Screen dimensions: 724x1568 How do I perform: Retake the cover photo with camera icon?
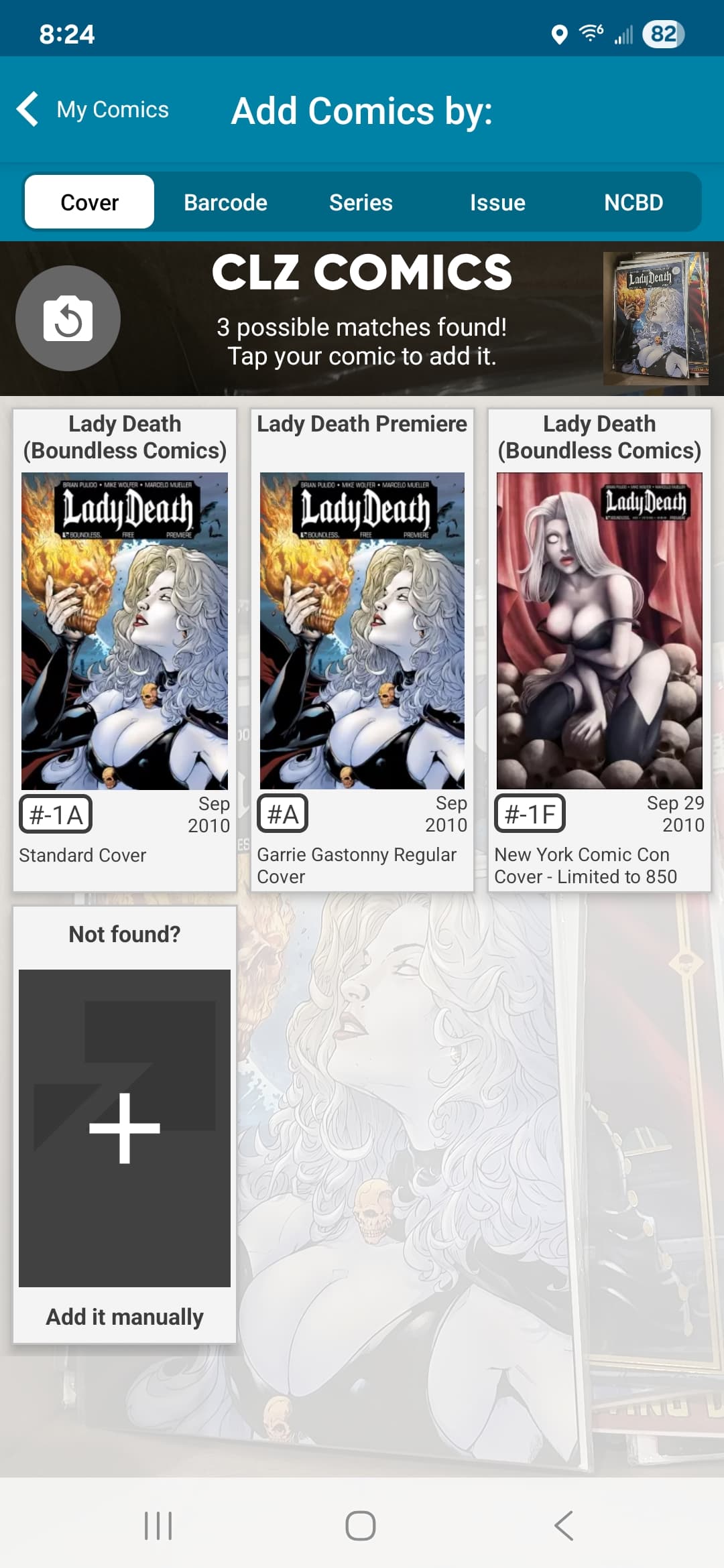68,318
